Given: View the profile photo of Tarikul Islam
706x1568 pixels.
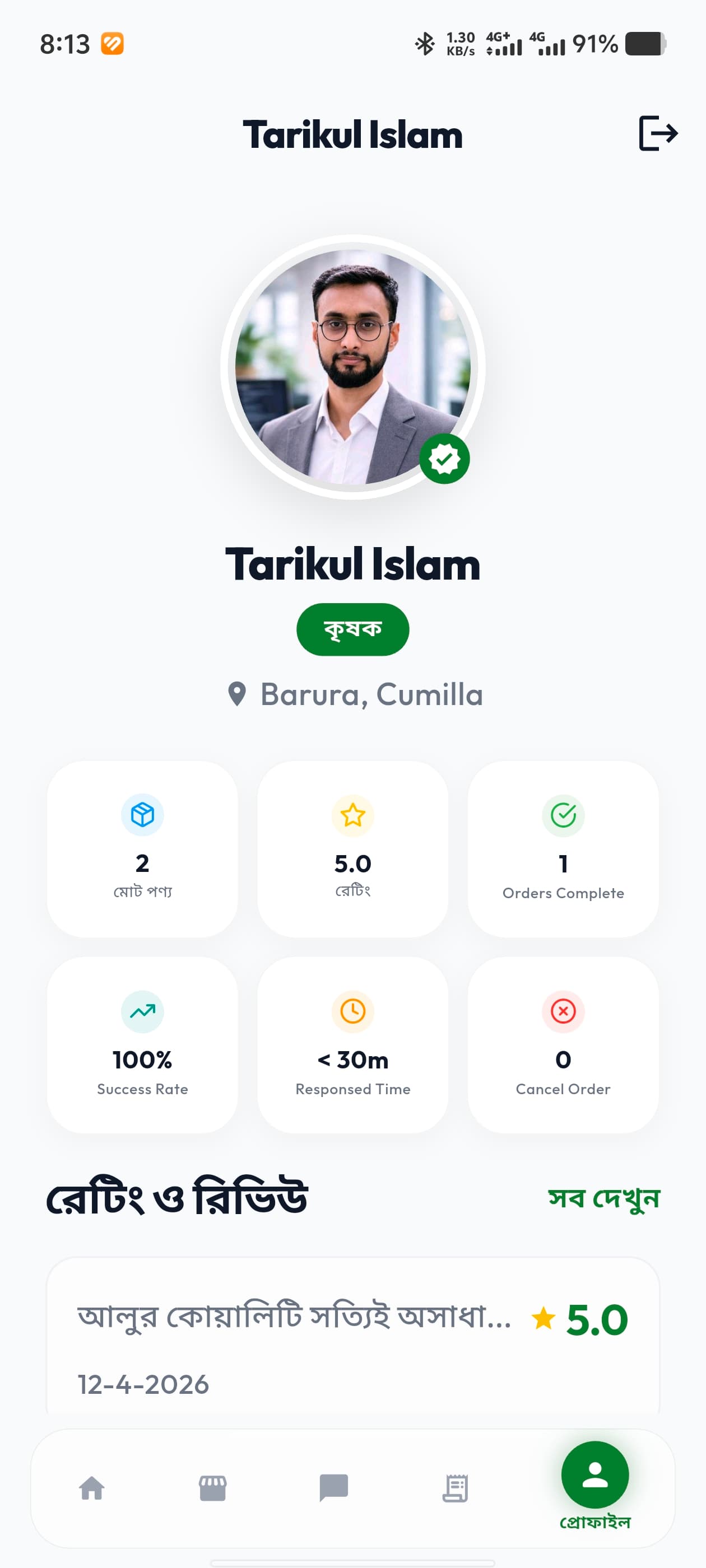Looking at the screenshot, I should (x=352, y=367).
